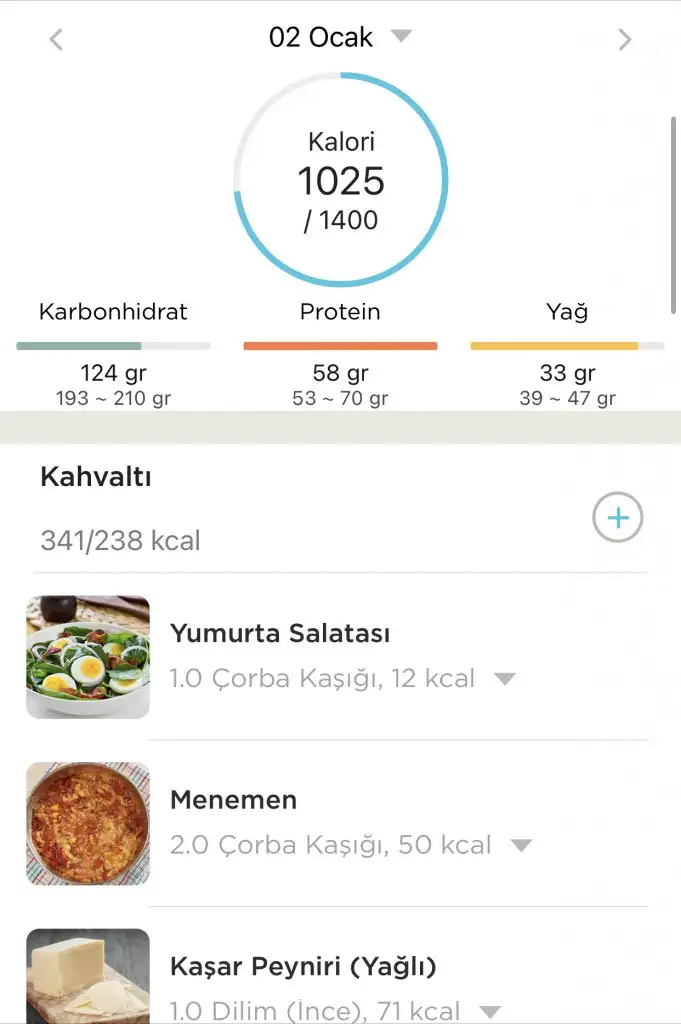The image size is (681, 1024).
Task: Expand Yumurta Salatası portion dropdown
Action: coord(504,679)
